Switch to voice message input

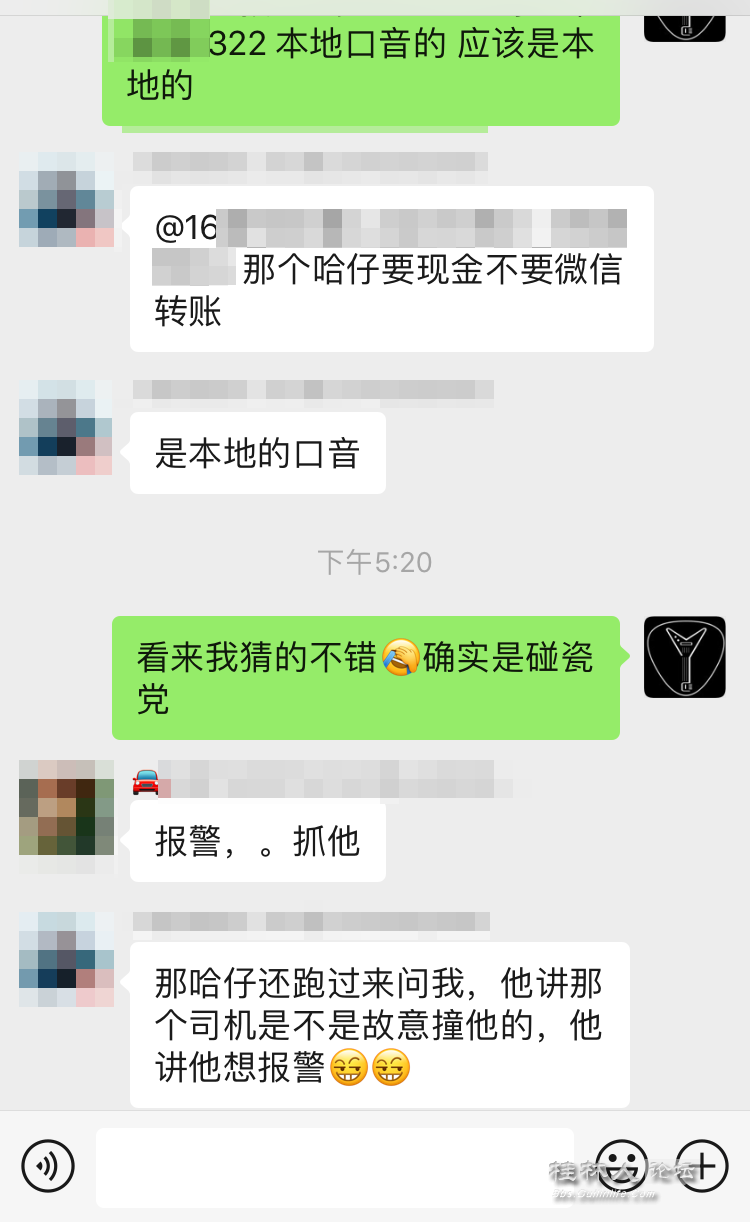(48, 1166)
